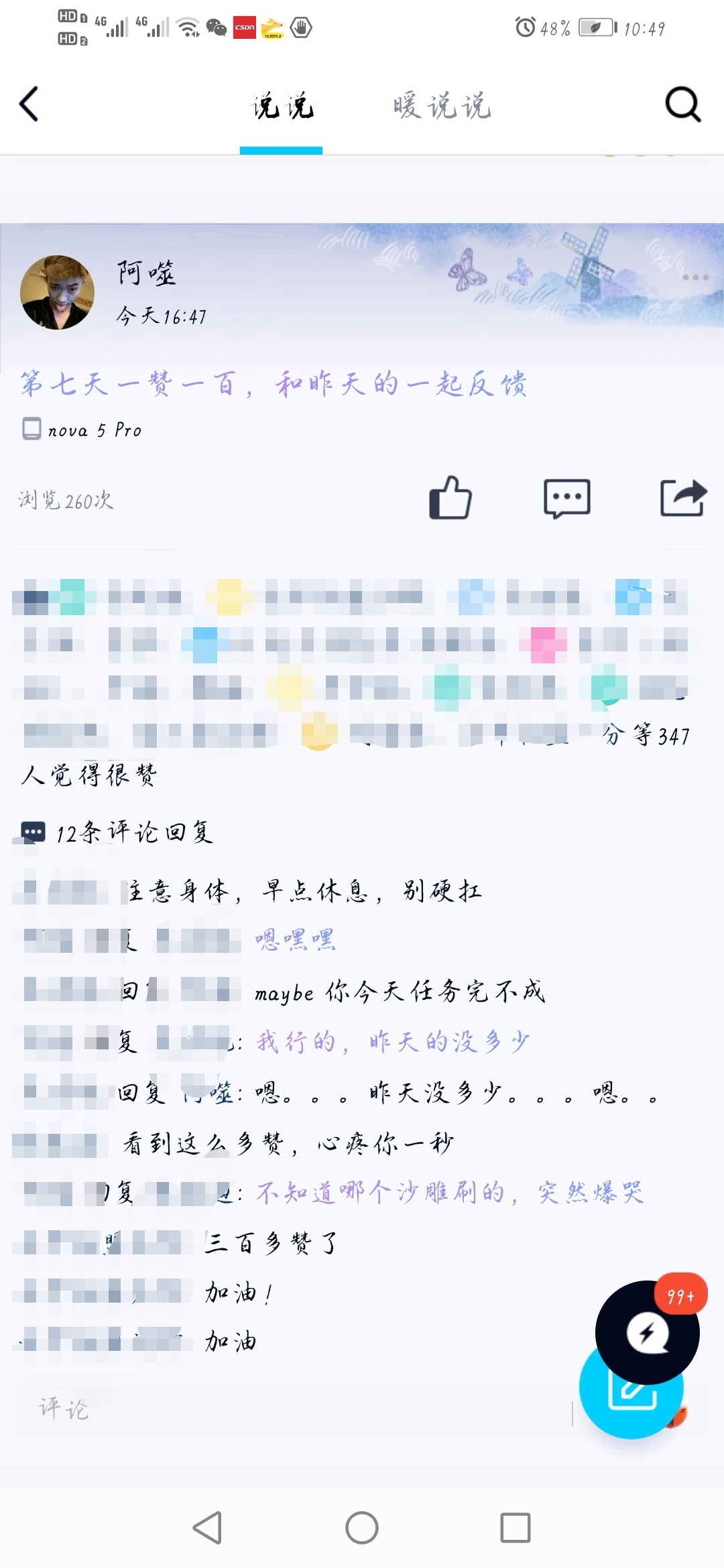
Task: Go back using the top-left arrow
Action: (29, 105)
